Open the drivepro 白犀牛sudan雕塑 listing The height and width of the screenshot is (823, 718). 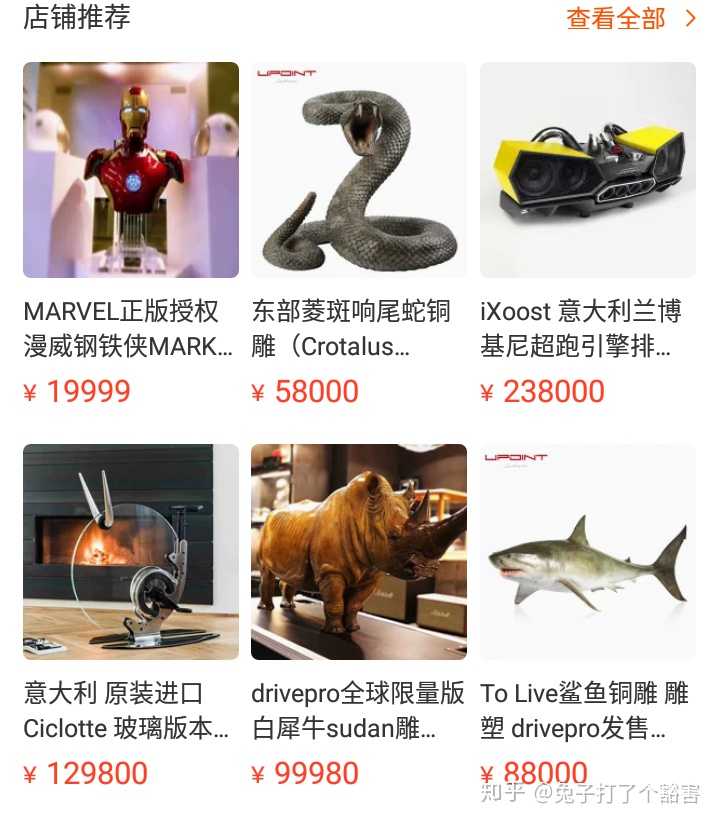point(359,552)
